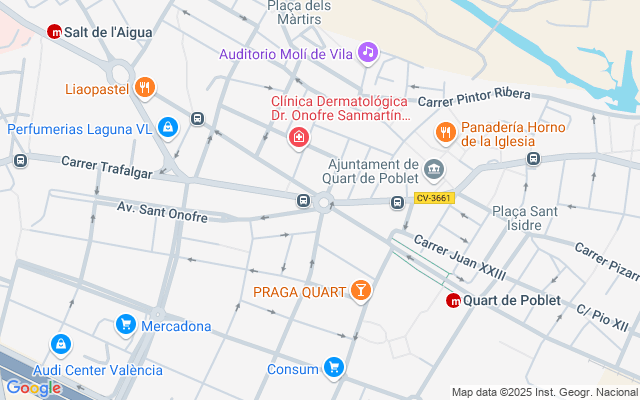Screen dimensions: 640x400
Task: Open the Liaopastel restaurant pin
Action: (x=146, y=88)
